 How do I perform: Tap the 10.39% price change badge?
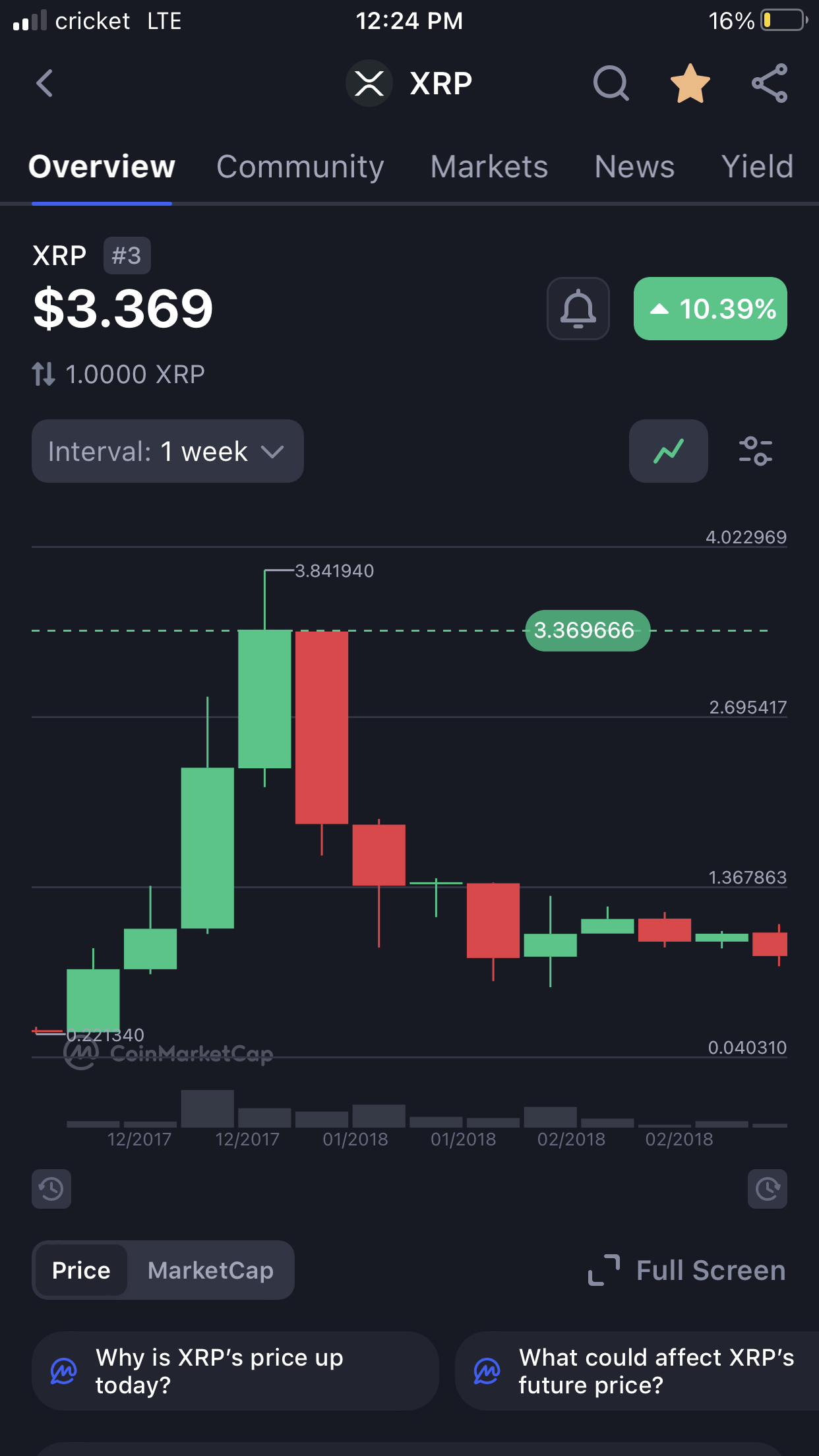click(x=710, y=309)
